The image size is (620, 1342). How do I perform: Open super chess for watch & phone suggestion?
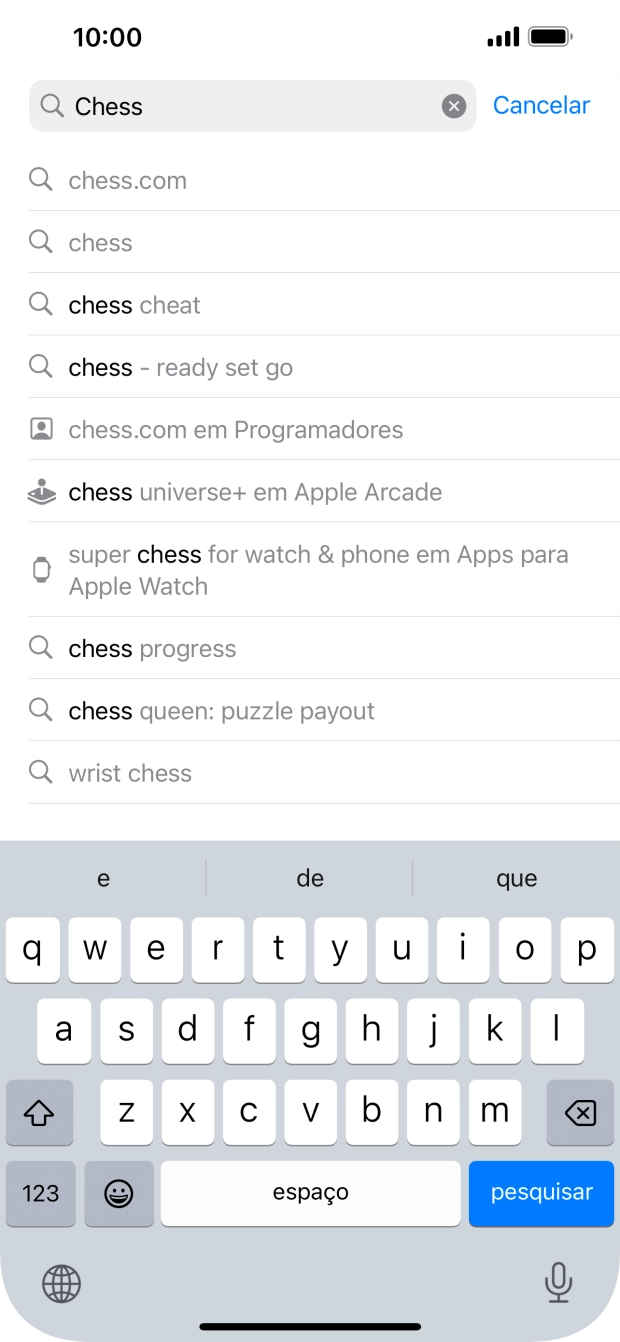(318, 570)
